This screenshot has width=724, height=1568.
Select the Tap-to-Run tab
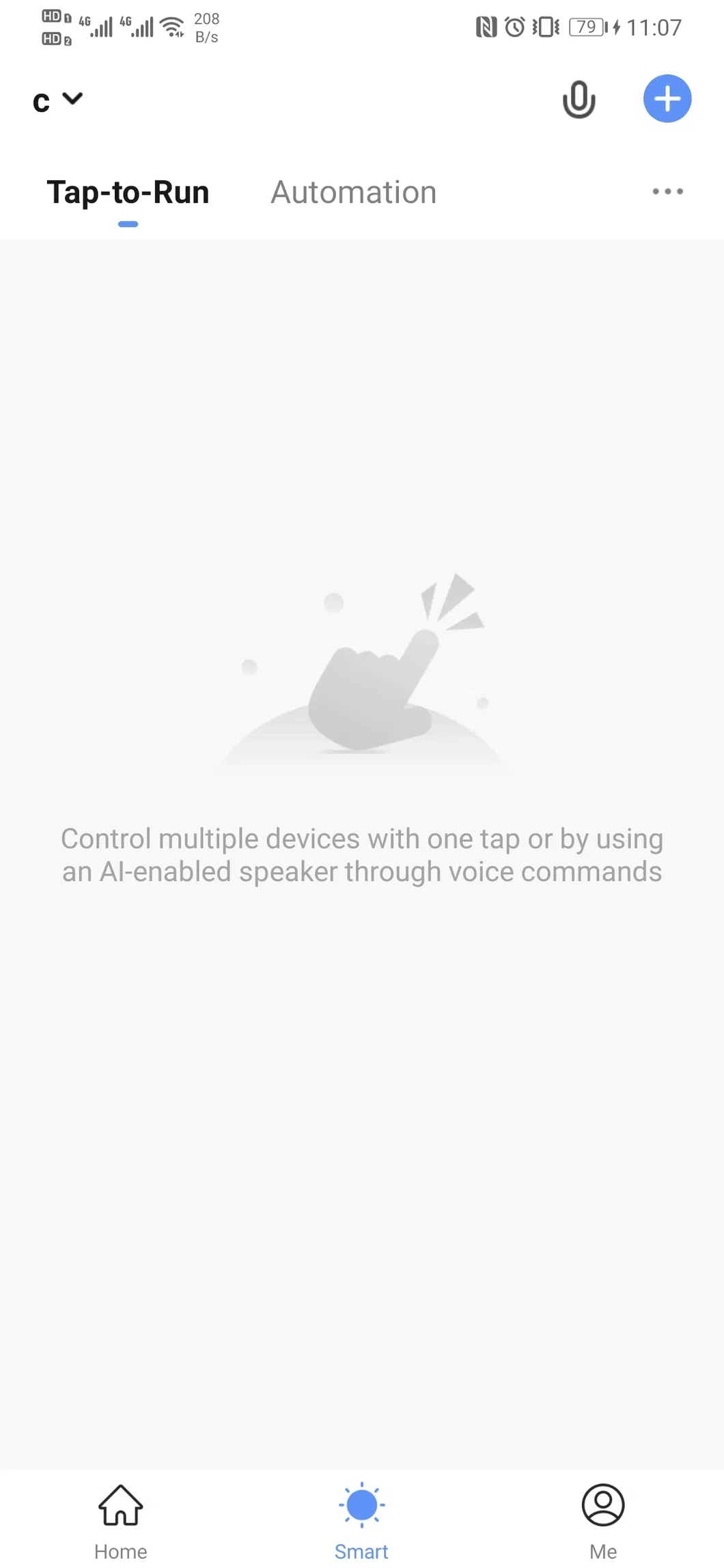coord(128,193)
